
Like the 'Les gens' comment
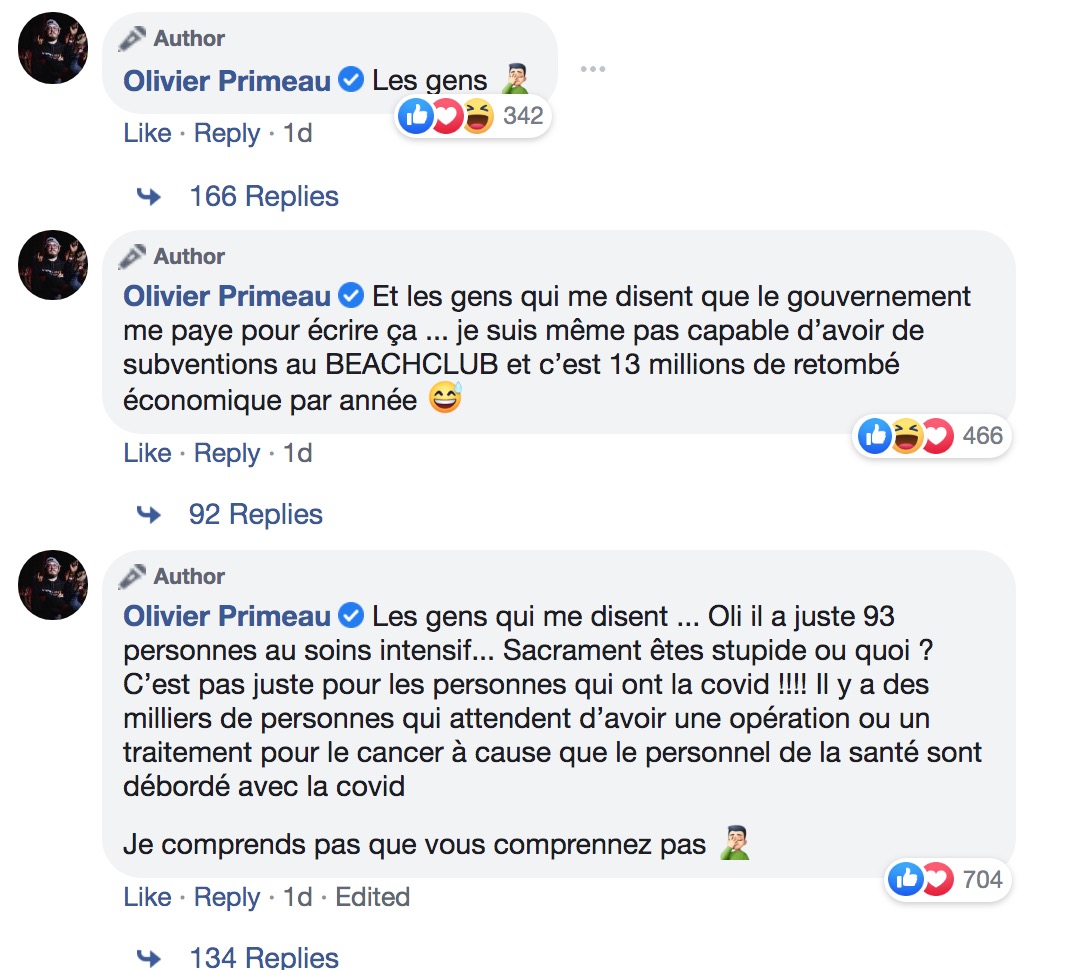tap(147, 133)
